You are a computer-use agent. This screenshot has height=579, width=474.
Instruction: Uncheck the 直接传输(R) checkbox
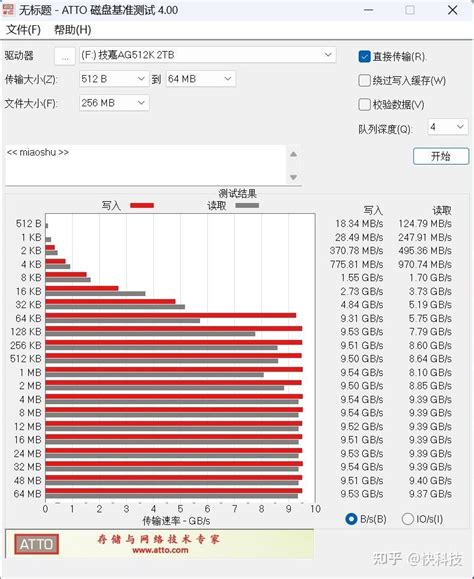[x=364, y=56]
